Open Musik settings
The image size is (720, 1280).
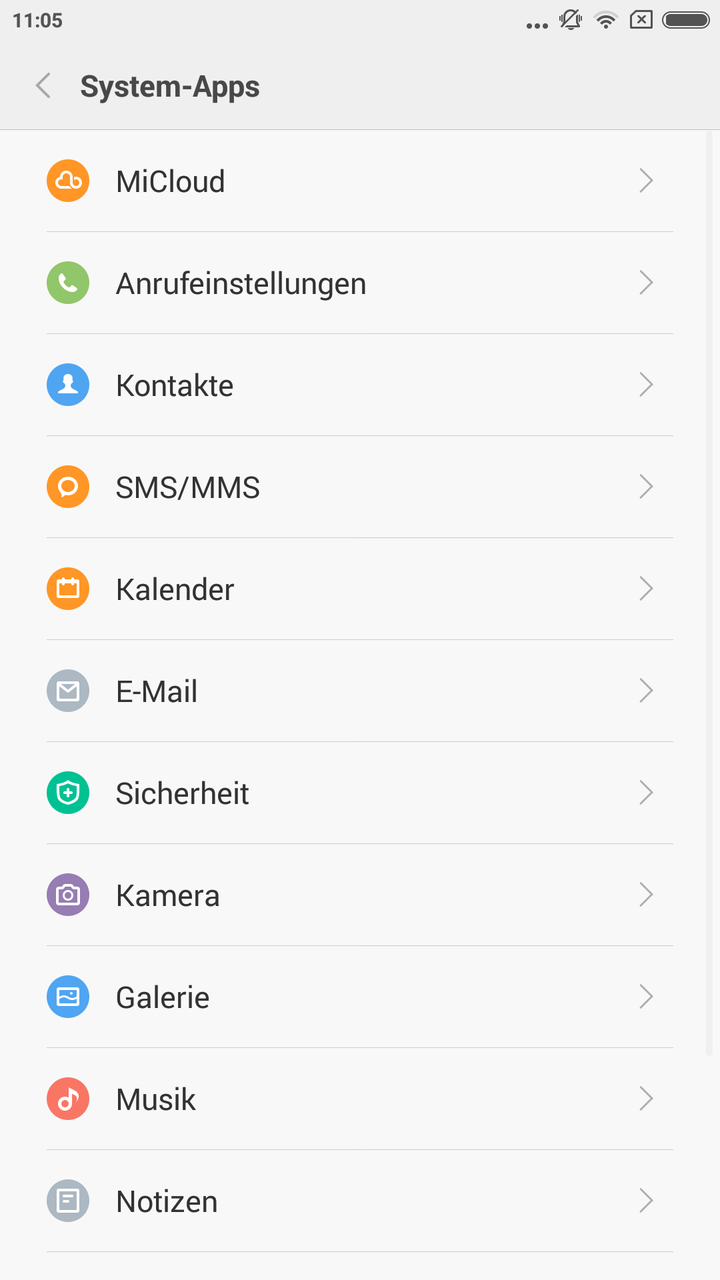point(360,1099)
